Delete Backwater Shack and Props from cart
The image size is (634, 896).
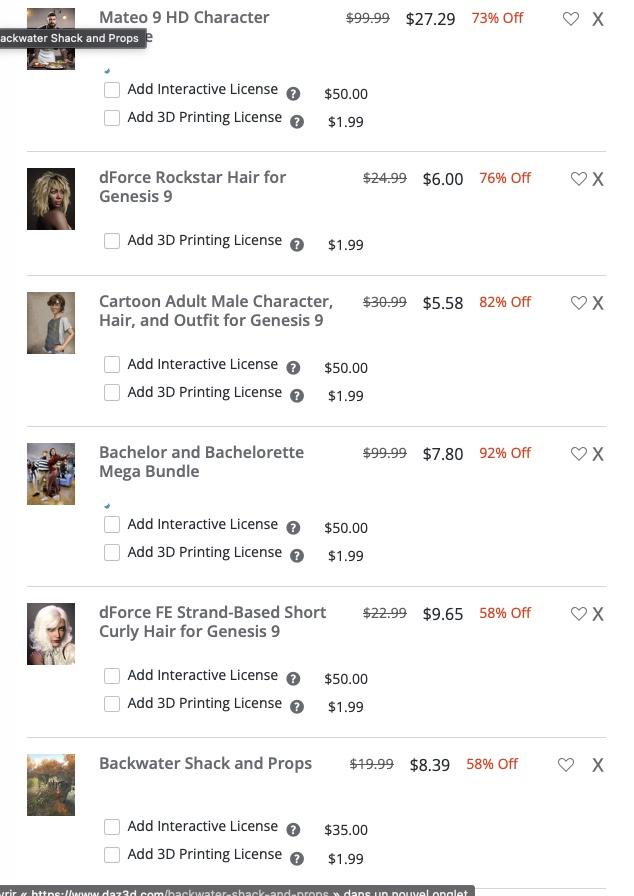[598, 765]
